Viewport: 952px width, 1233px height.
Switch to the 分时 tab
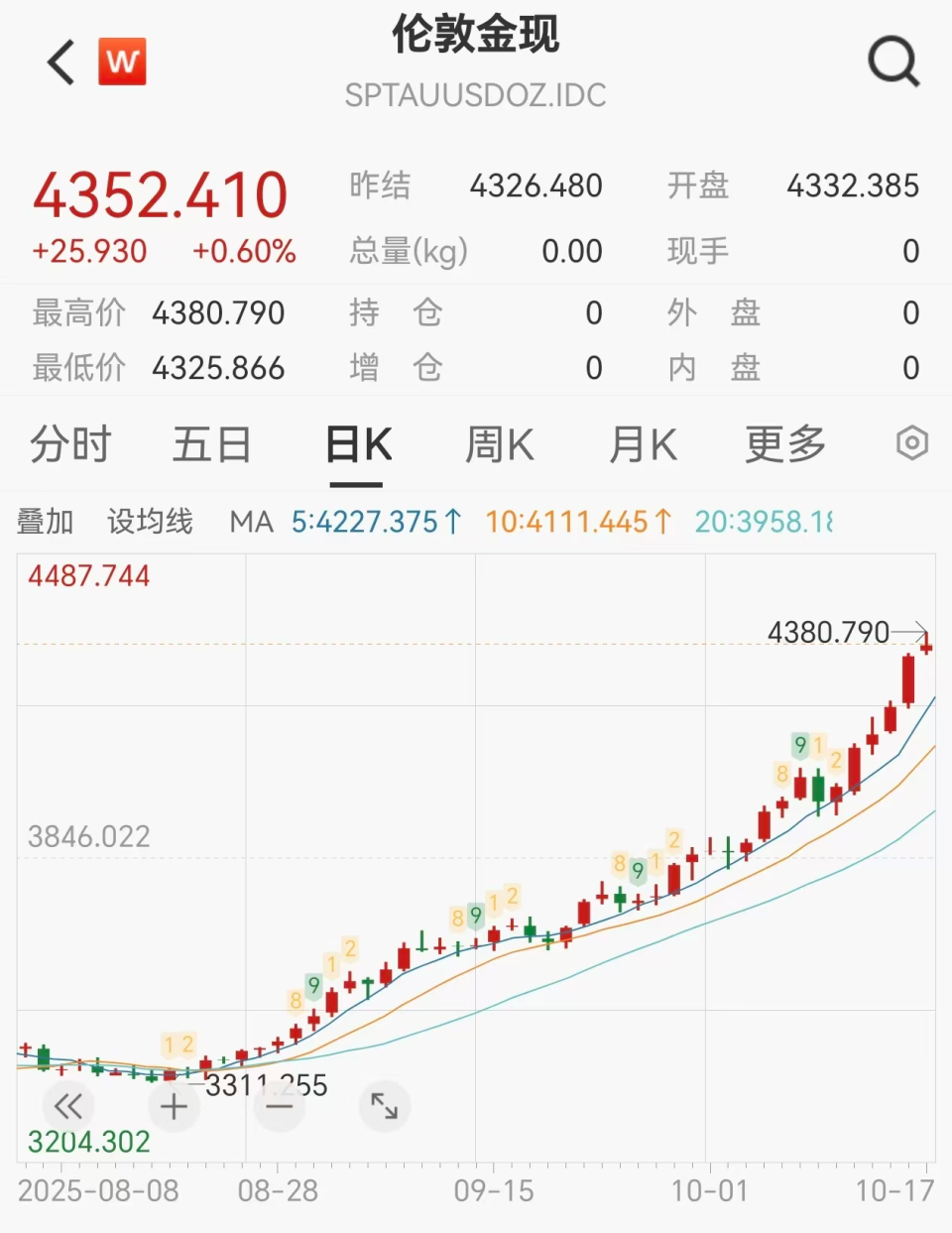(70, 444)
